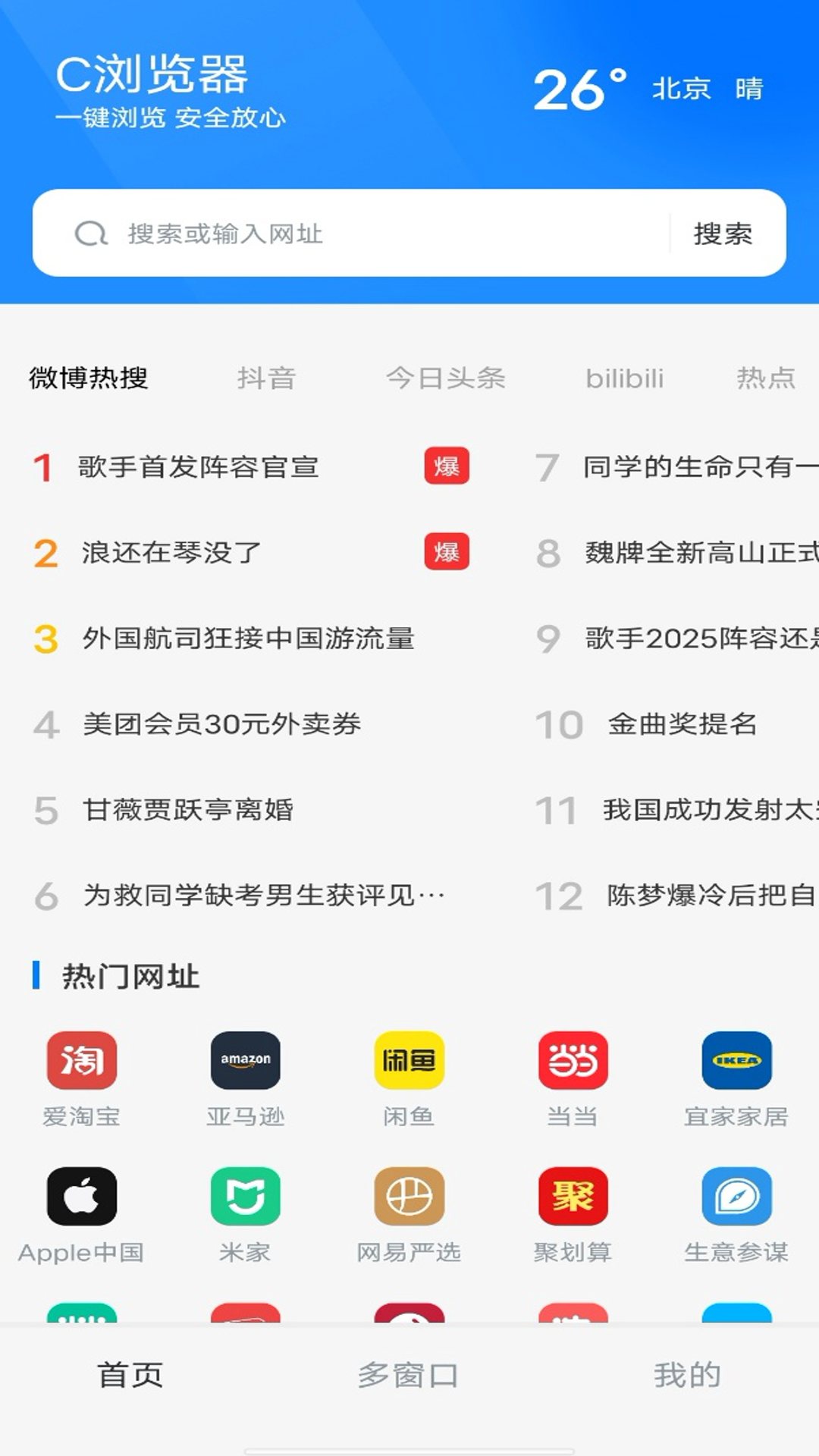
Task: Switch to the 多窗口 tab
Action: point(408,1374)
